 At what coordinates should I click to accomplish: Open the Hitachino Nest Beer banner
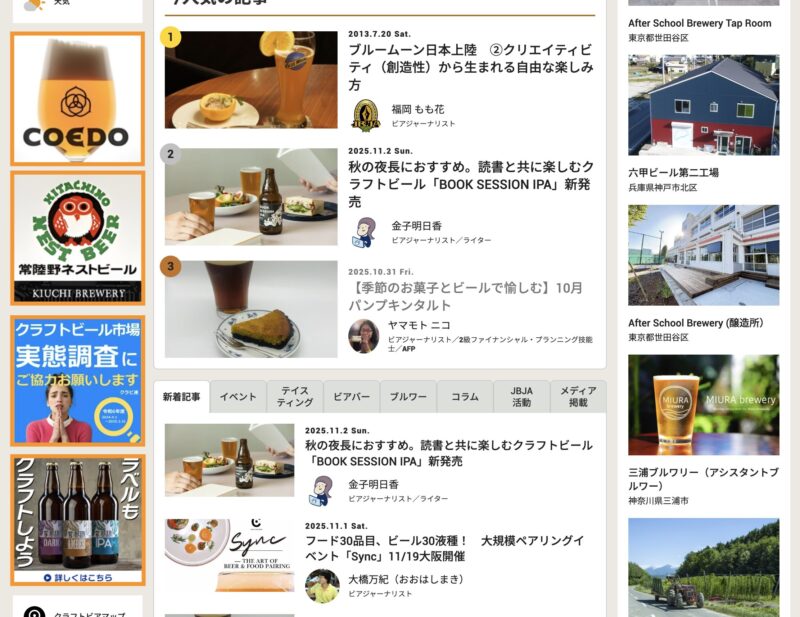click(77, 238)
